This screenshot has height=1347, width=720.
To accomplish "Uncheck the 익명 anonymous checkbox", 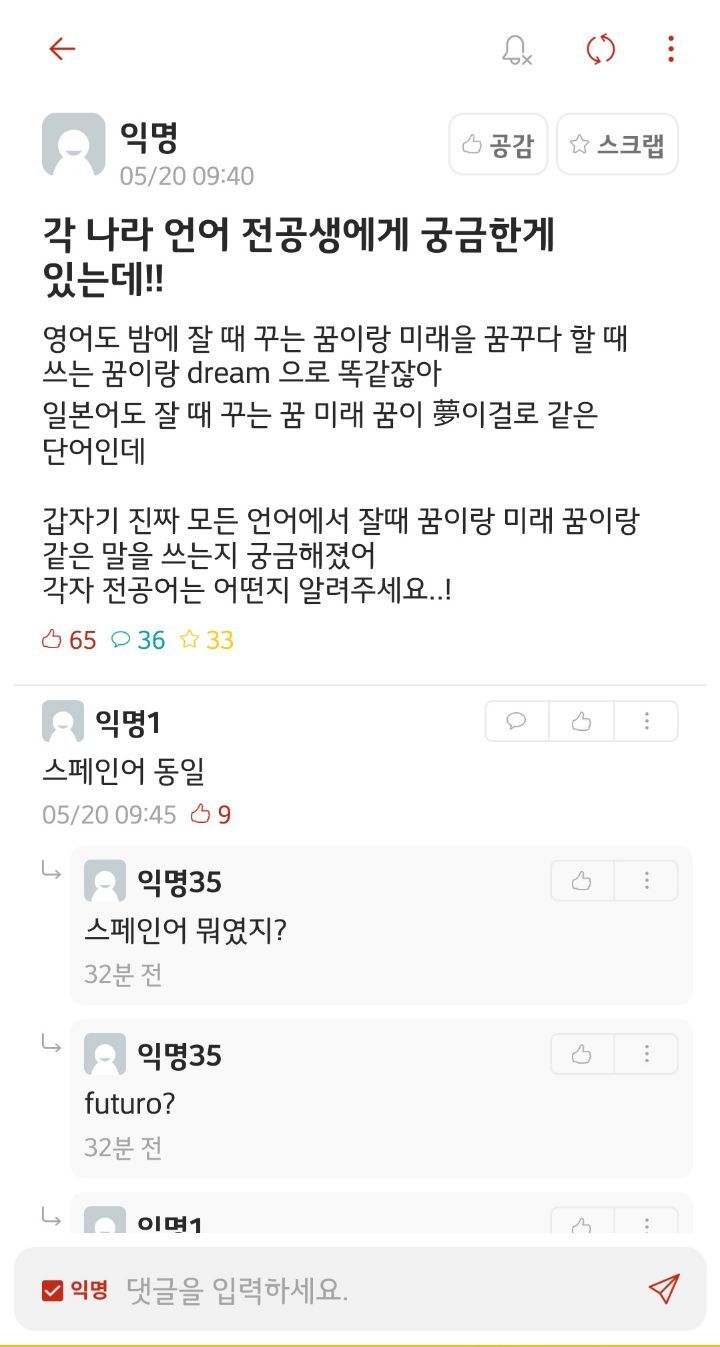I will [53, 1290].
